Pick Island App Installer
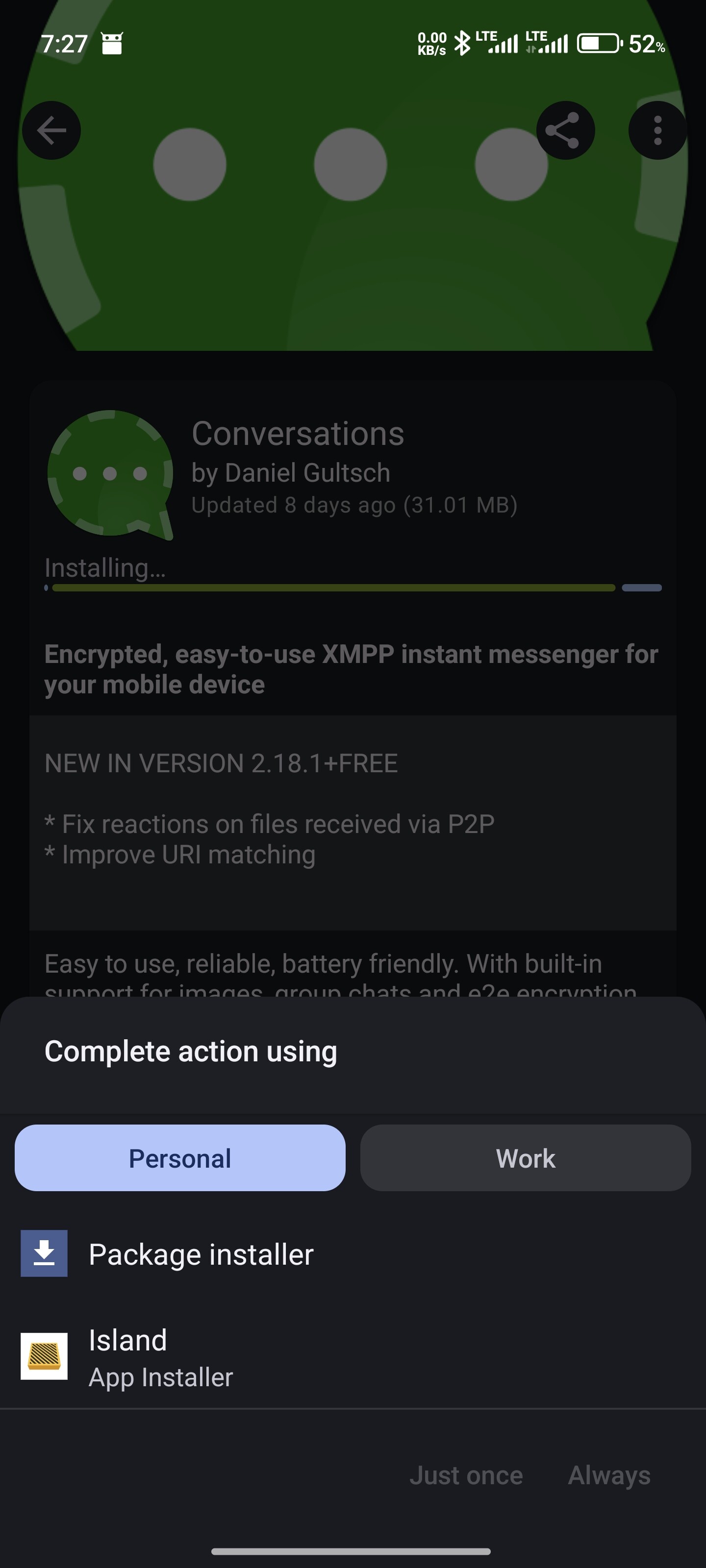The height and width of the screenshot is (1568, 706). pos(353,1356)
